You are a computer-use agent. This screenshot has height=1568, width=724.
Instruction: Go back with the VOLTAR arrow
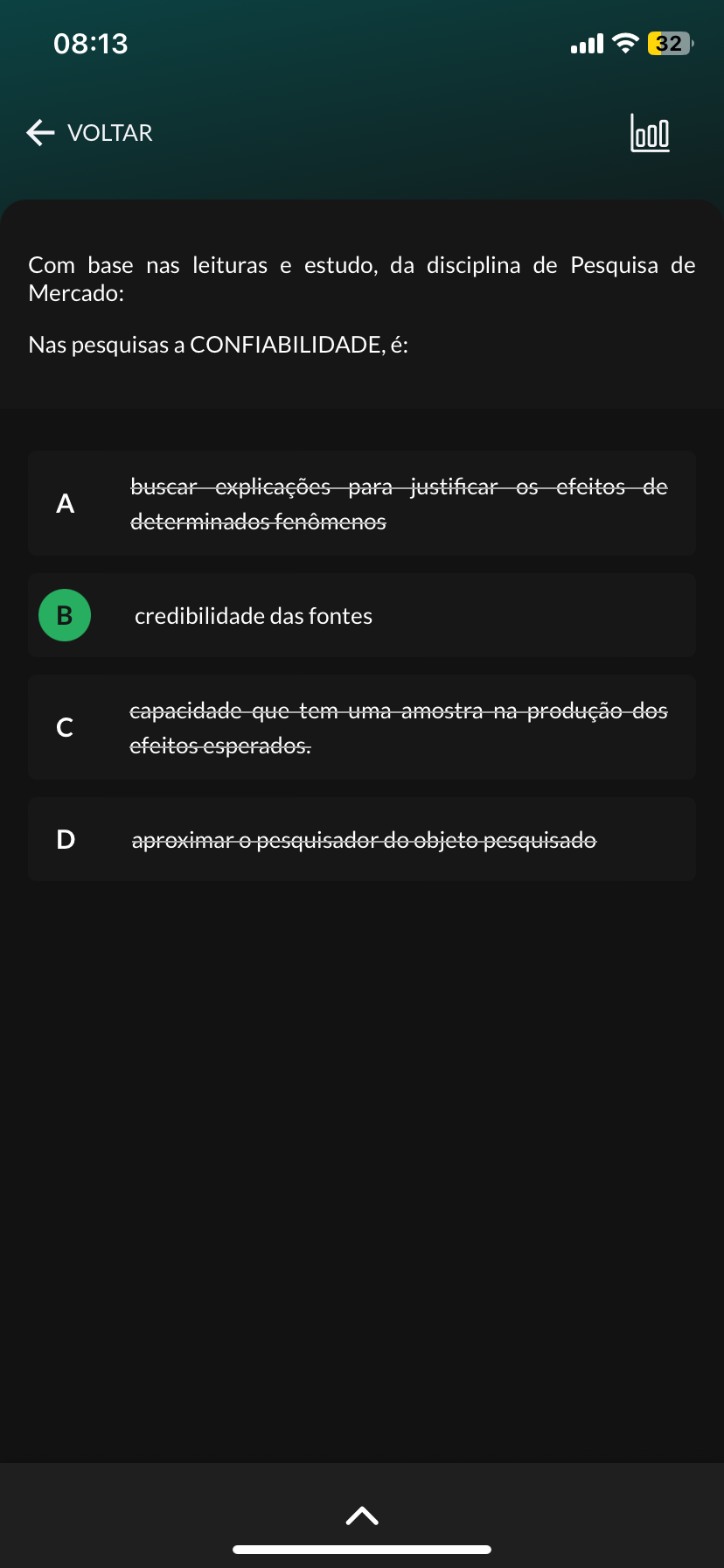(41, 133)
